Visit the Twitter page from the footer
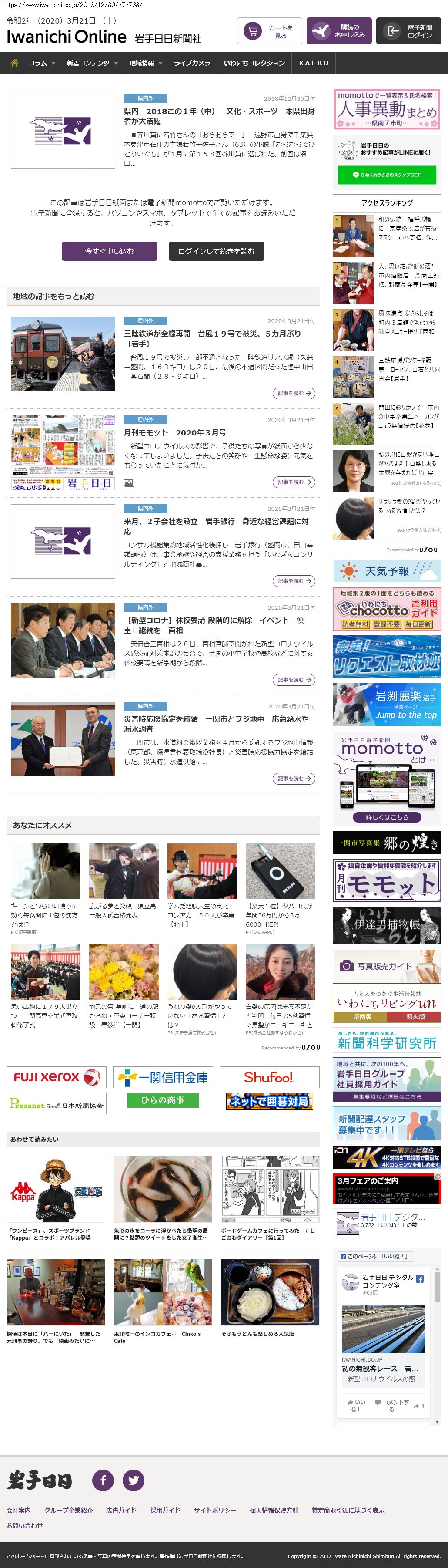Screen dimensions: 448x1568 click(134, 1480)
